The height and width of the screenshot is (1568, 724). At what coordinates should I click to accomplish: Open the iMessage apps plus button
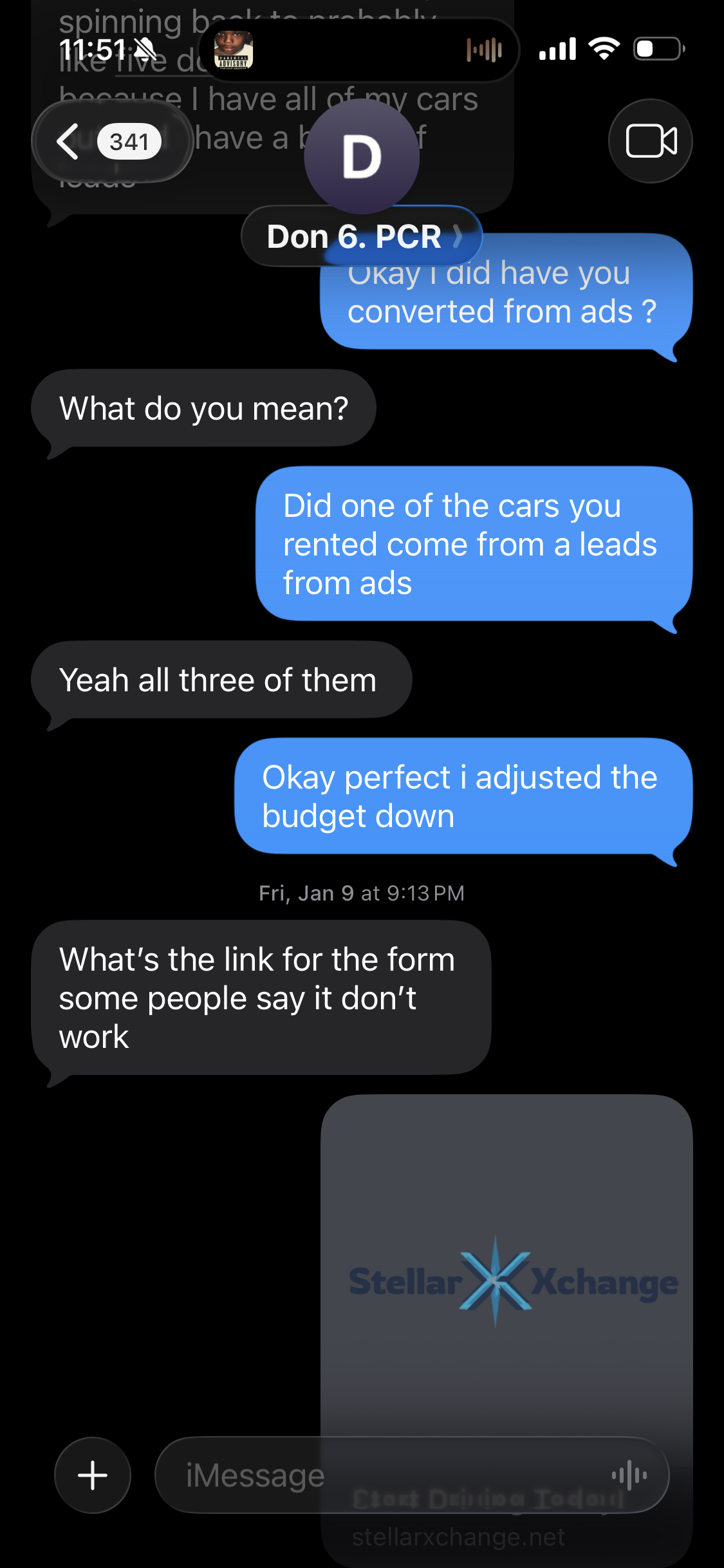click(92, 1475)
